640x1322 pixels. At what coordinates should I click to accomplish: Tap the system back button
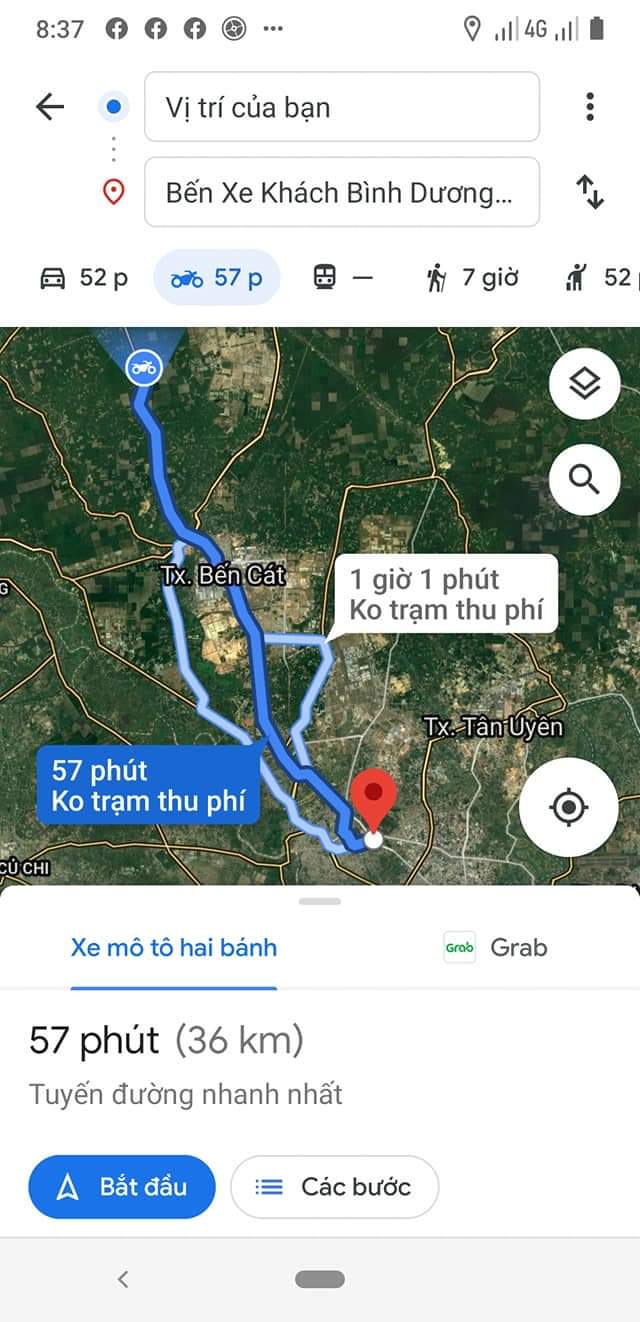pyautogui.click(x=123, y=1279)
